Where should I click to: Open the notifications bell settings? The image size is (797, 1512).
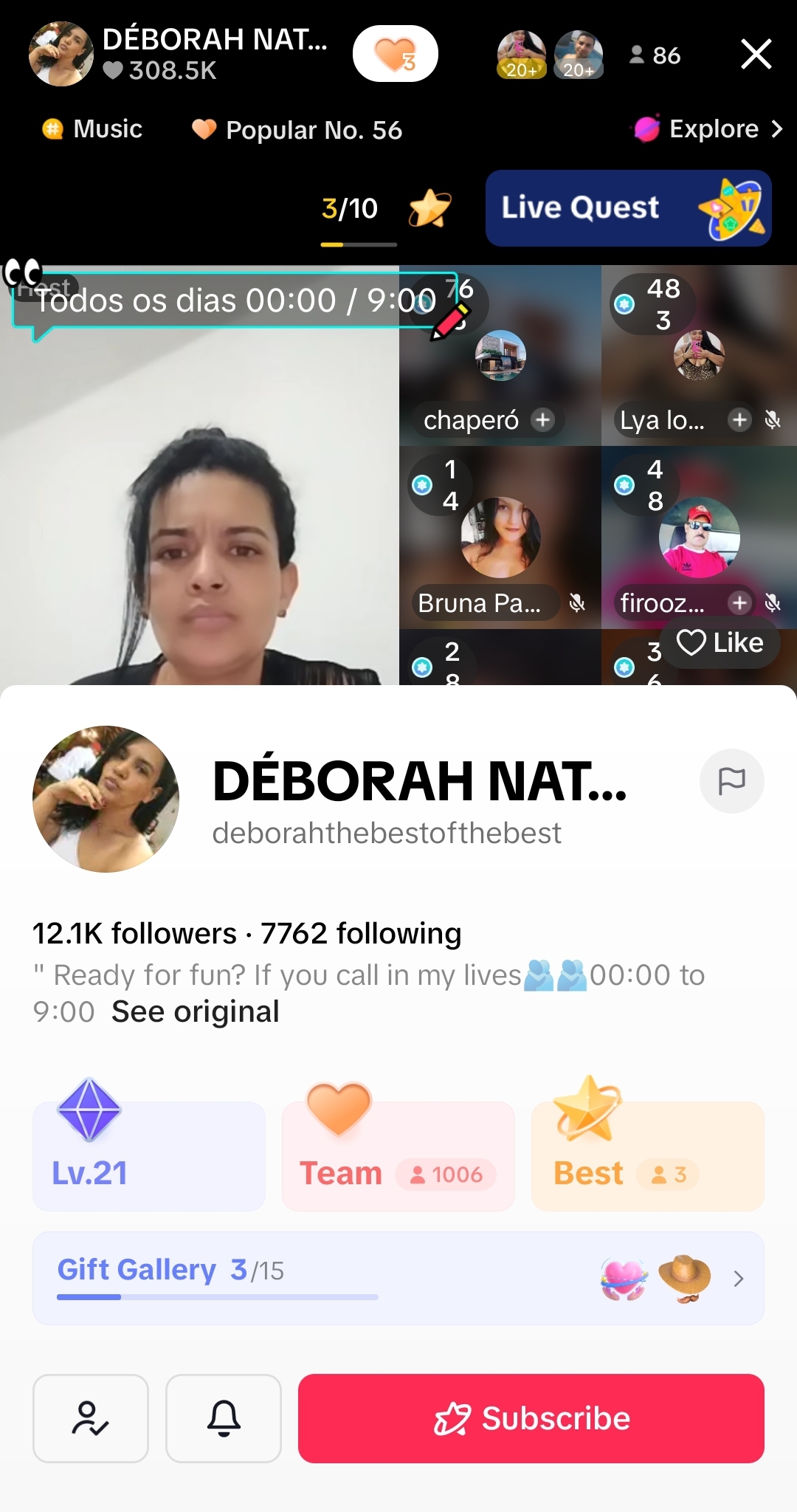coord(224,1418)
